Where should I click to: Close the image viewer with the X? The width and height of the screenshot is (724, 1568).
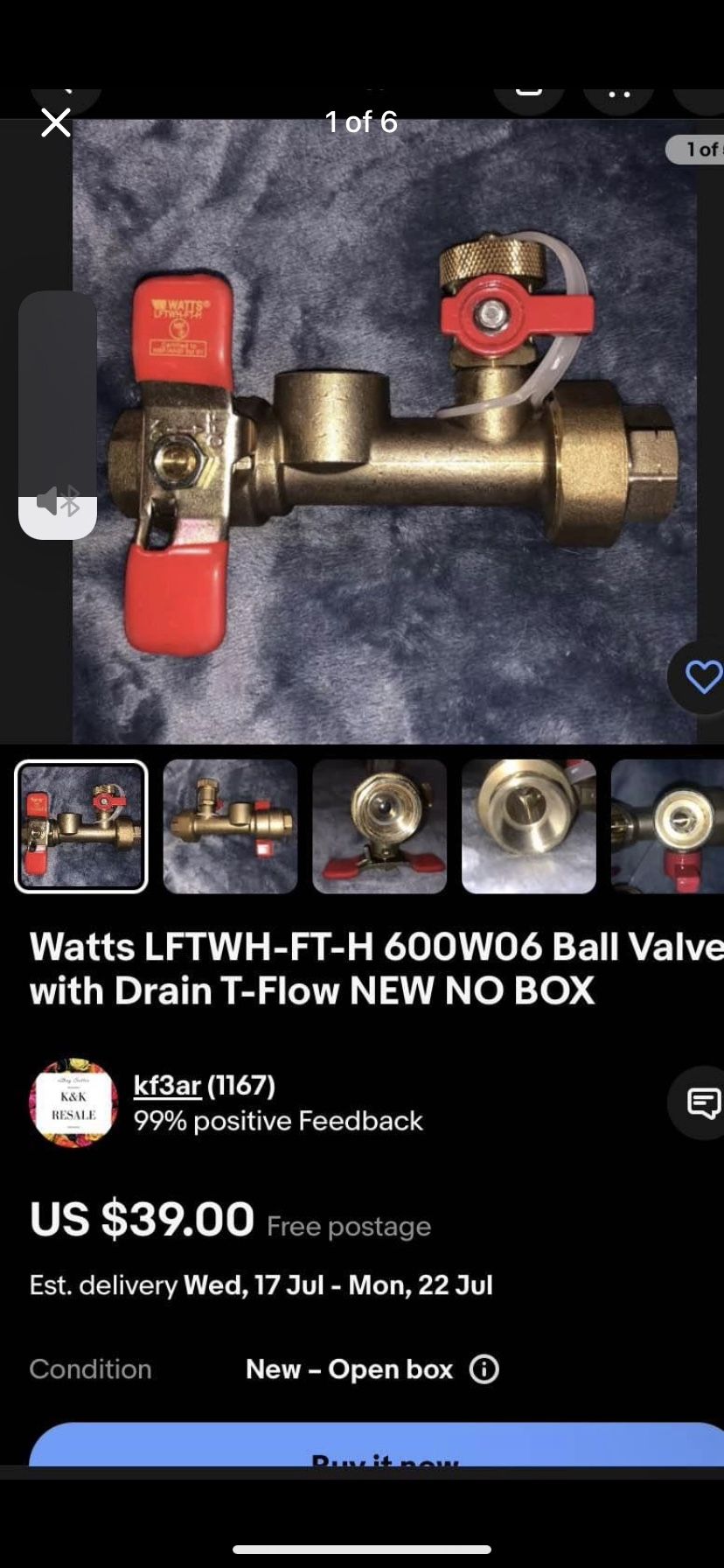56,122
